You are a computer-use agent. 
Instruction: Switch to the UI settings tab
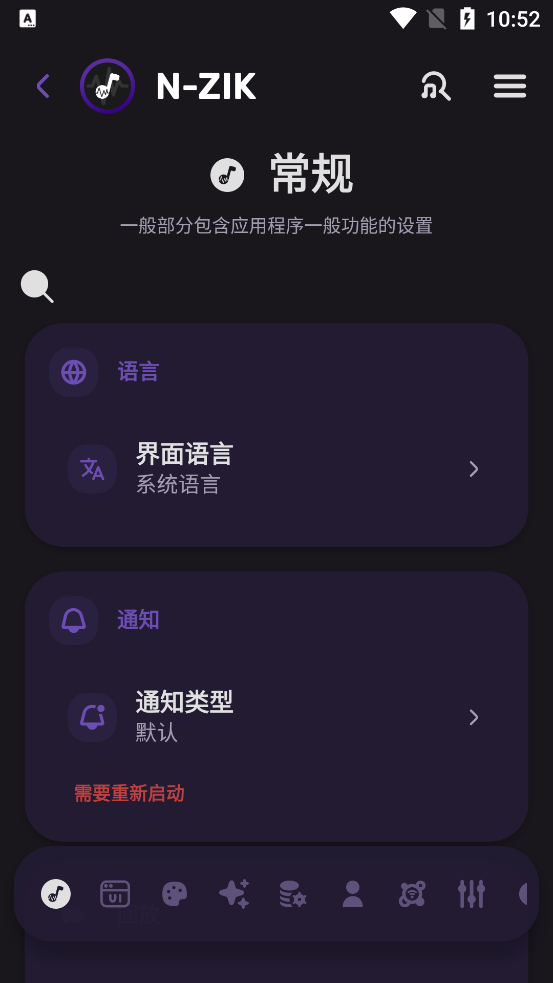tap(115, 894)
